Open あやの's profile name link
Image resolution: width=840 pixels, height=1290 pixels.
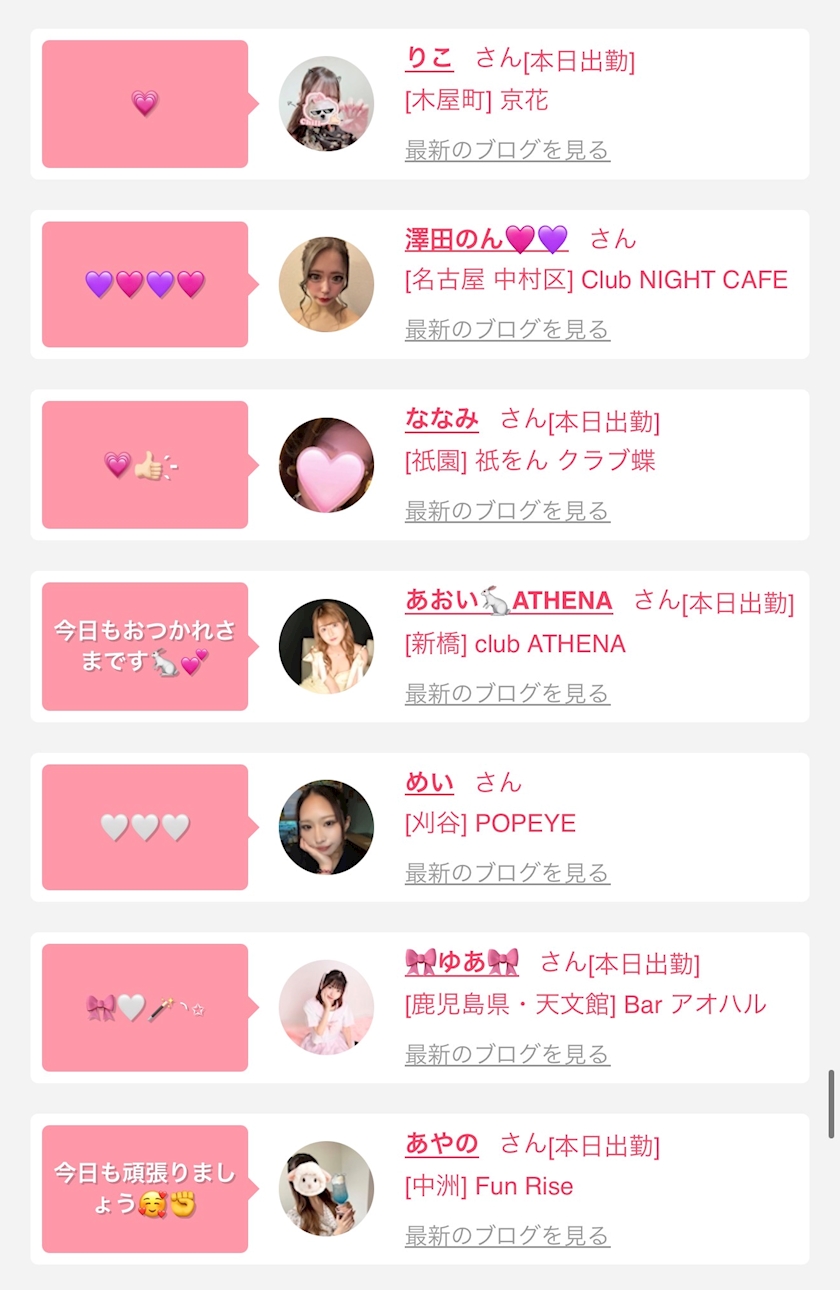(x=442, y=1144)
